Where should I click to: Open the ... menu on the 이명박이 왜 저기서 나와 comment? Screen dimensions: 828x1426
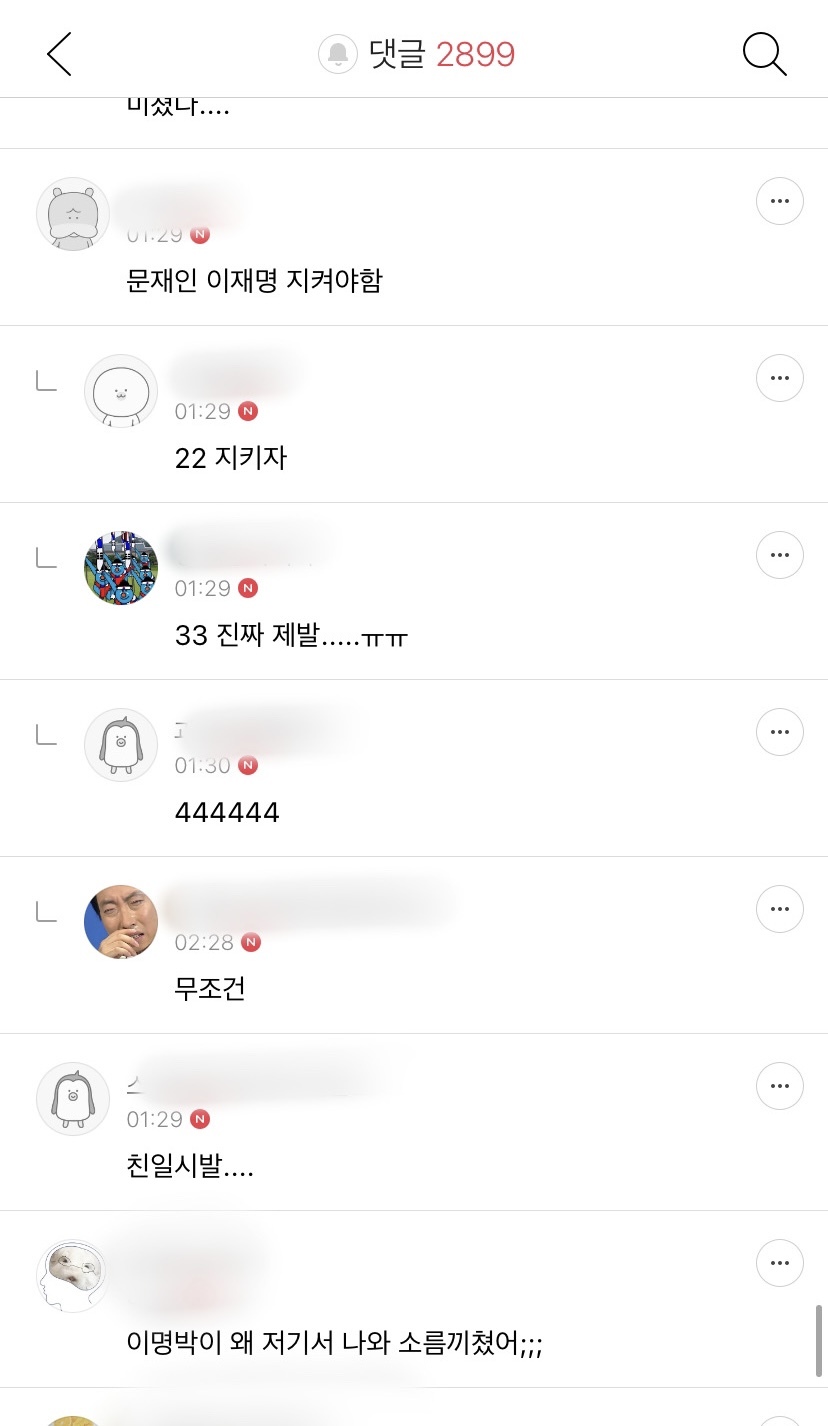tap(779, 1263)
